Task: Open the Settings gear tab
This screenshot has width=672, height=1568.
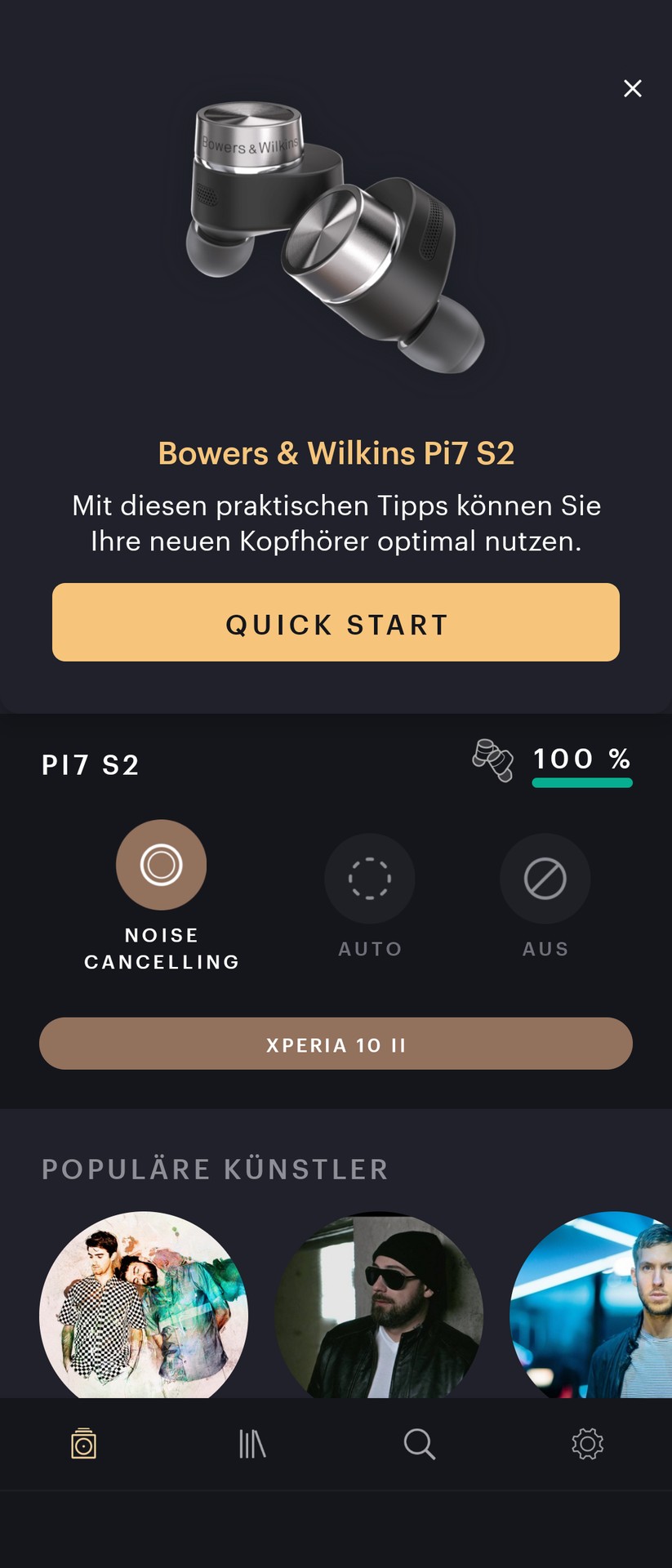Action: tap(587, 1444)
